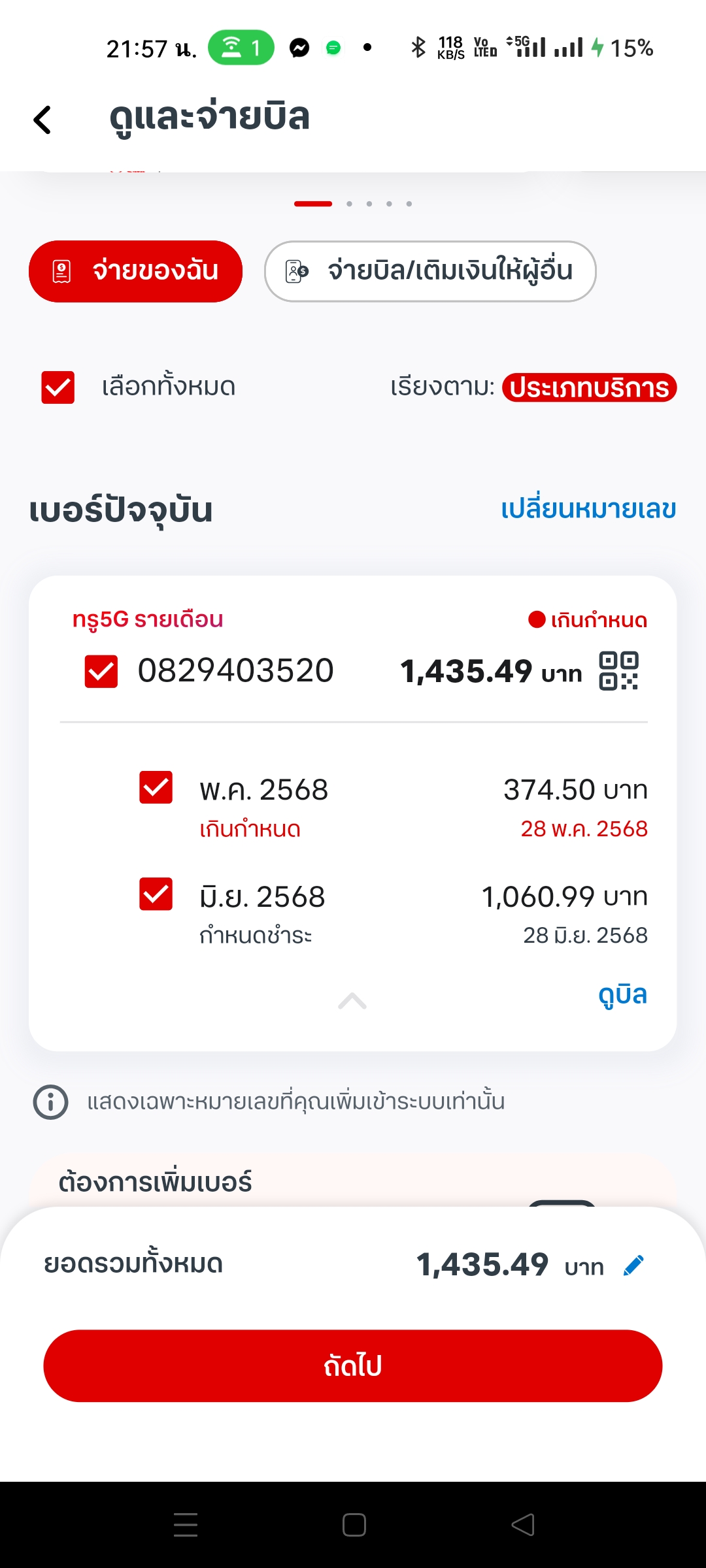Uncheck the พ.ค. 2568 bill
This screenshot has height=1568, width=706.
pyautogui.click(x=156, y=787)
